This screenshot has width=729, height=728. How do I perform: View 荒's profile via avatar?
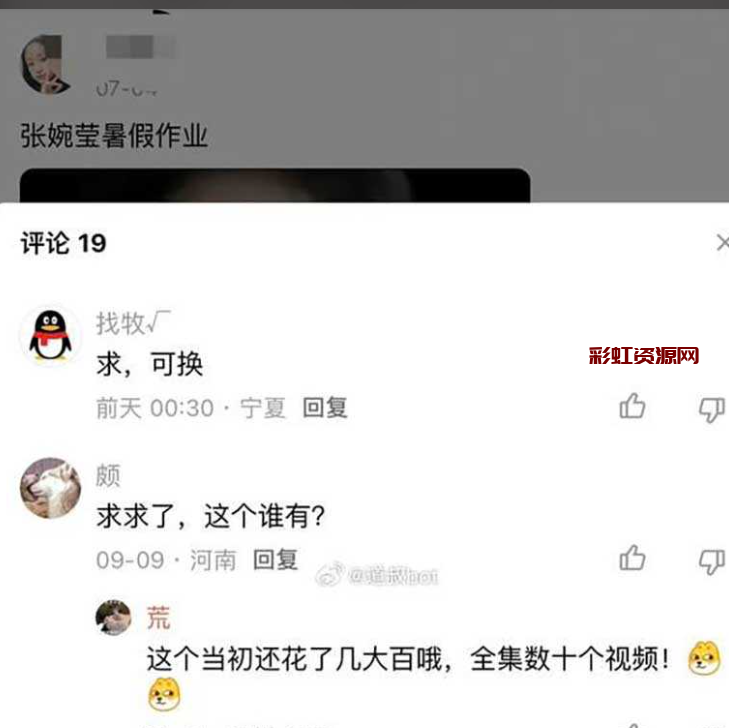[x=113, y=618]
